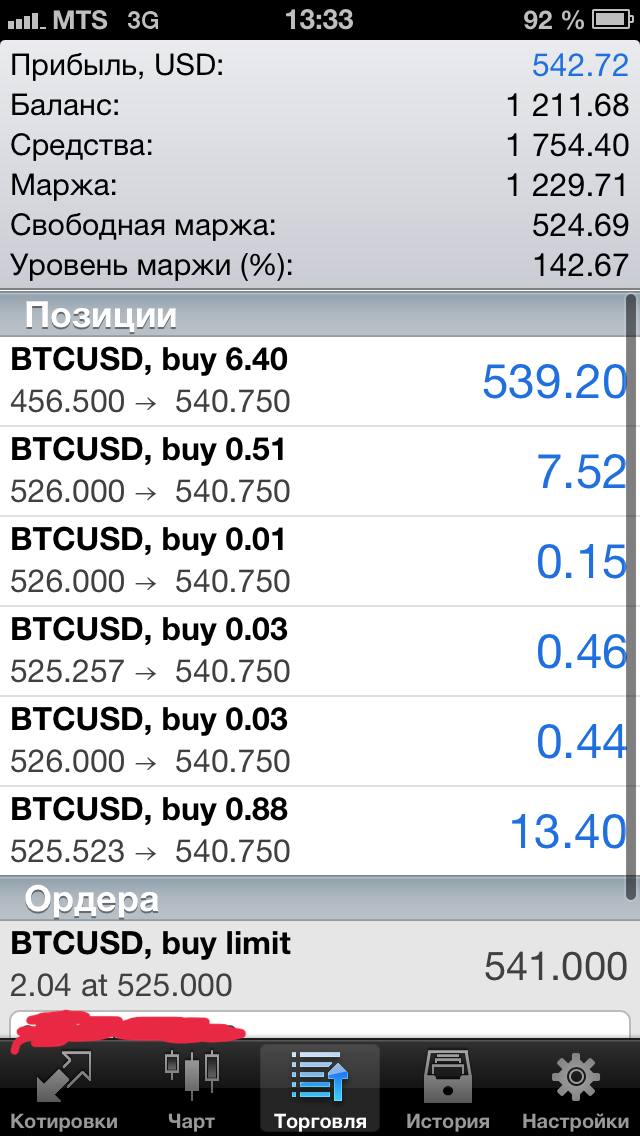Open the BTCUSD buy 0.88 position
640x1136 pixels.
click(315, 830)
